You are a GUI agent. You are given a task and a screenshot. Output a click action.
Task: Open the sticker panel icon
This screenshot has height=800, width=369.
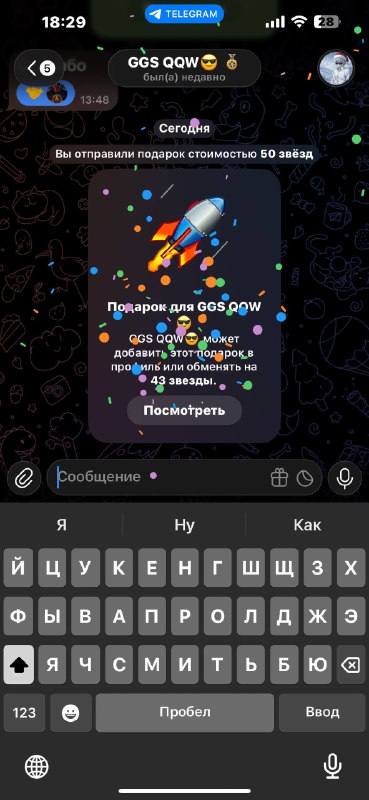point(305,478)
